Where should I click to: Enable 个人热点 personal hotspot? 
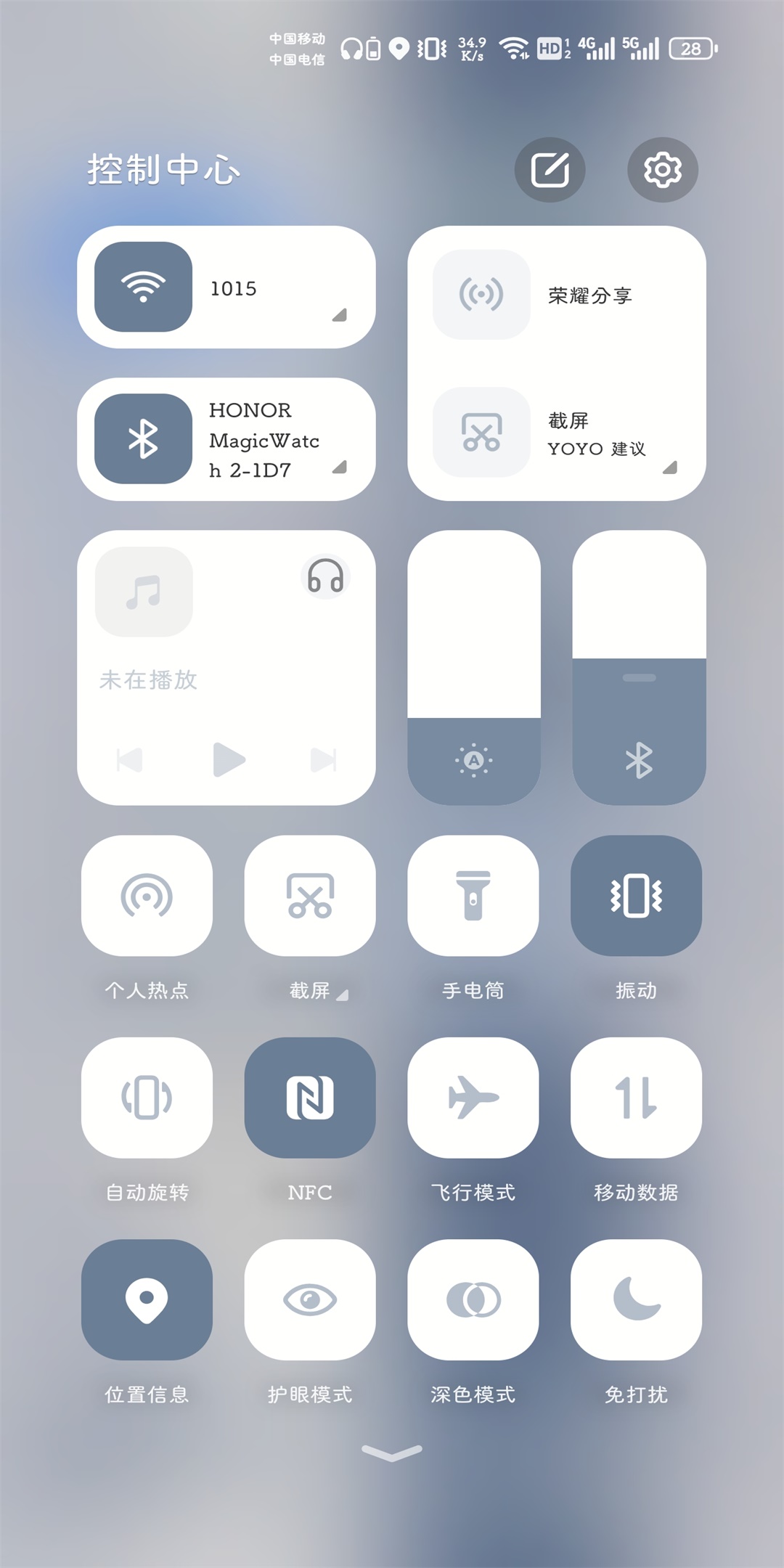click(147, 896)
